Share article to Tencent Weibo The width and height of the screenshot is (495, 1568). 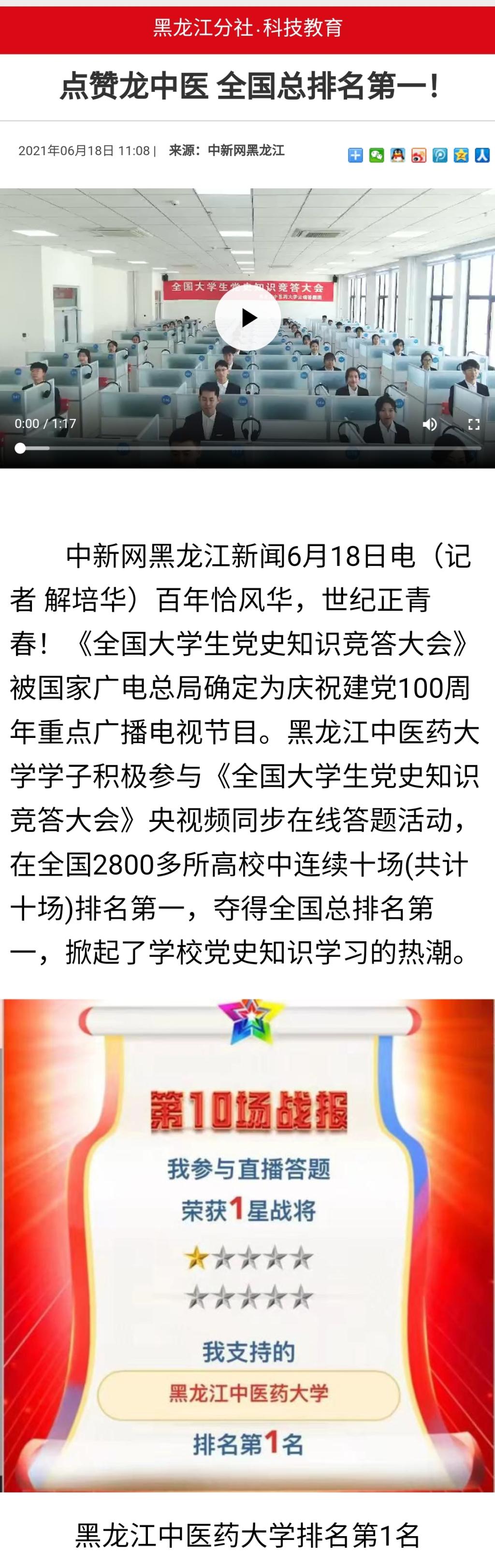[439, 155]
